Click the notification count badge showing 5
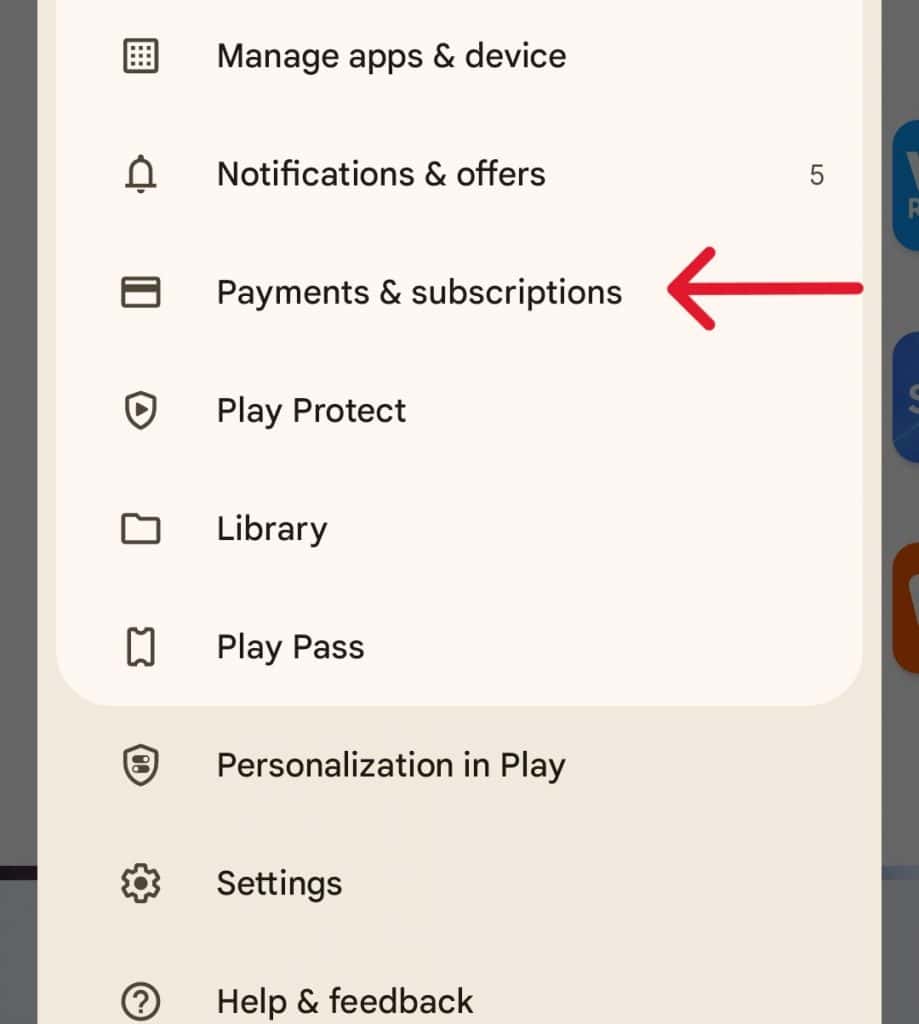The width and height of the screenshot is (919, 1024). [x=817, y=175]
